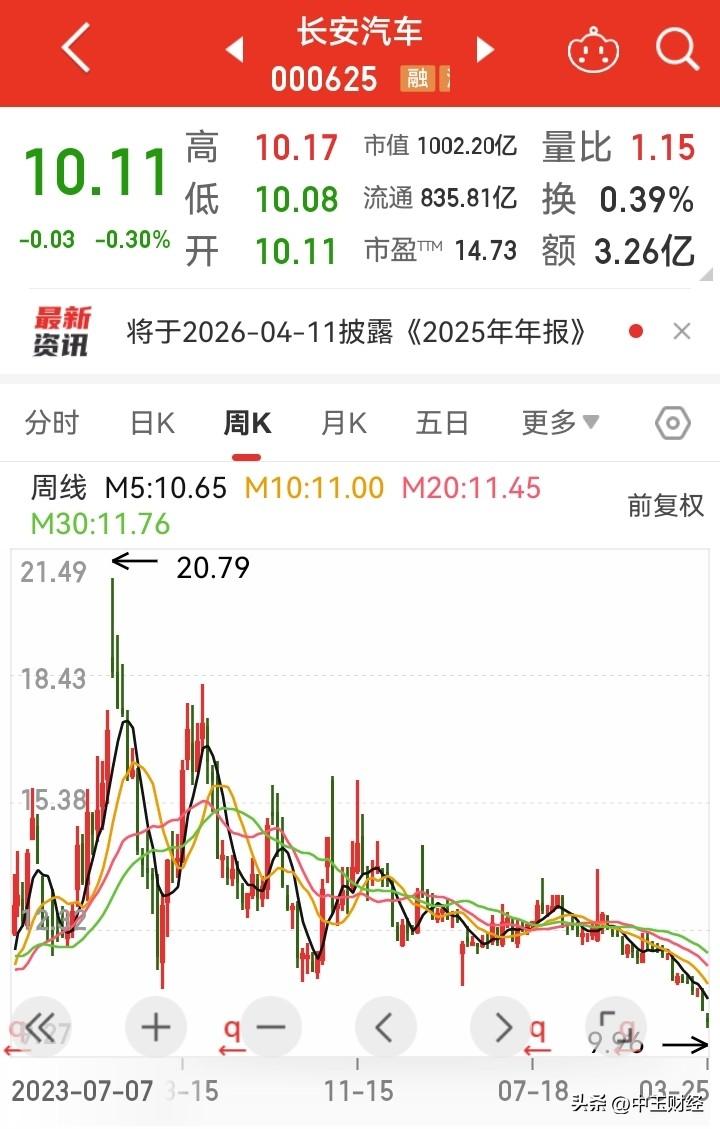The width and height of the screenshot is (720, 1129).
Task: Switch to next stock with right chevron
Action: pyautogui.click(x=484, y=49)
